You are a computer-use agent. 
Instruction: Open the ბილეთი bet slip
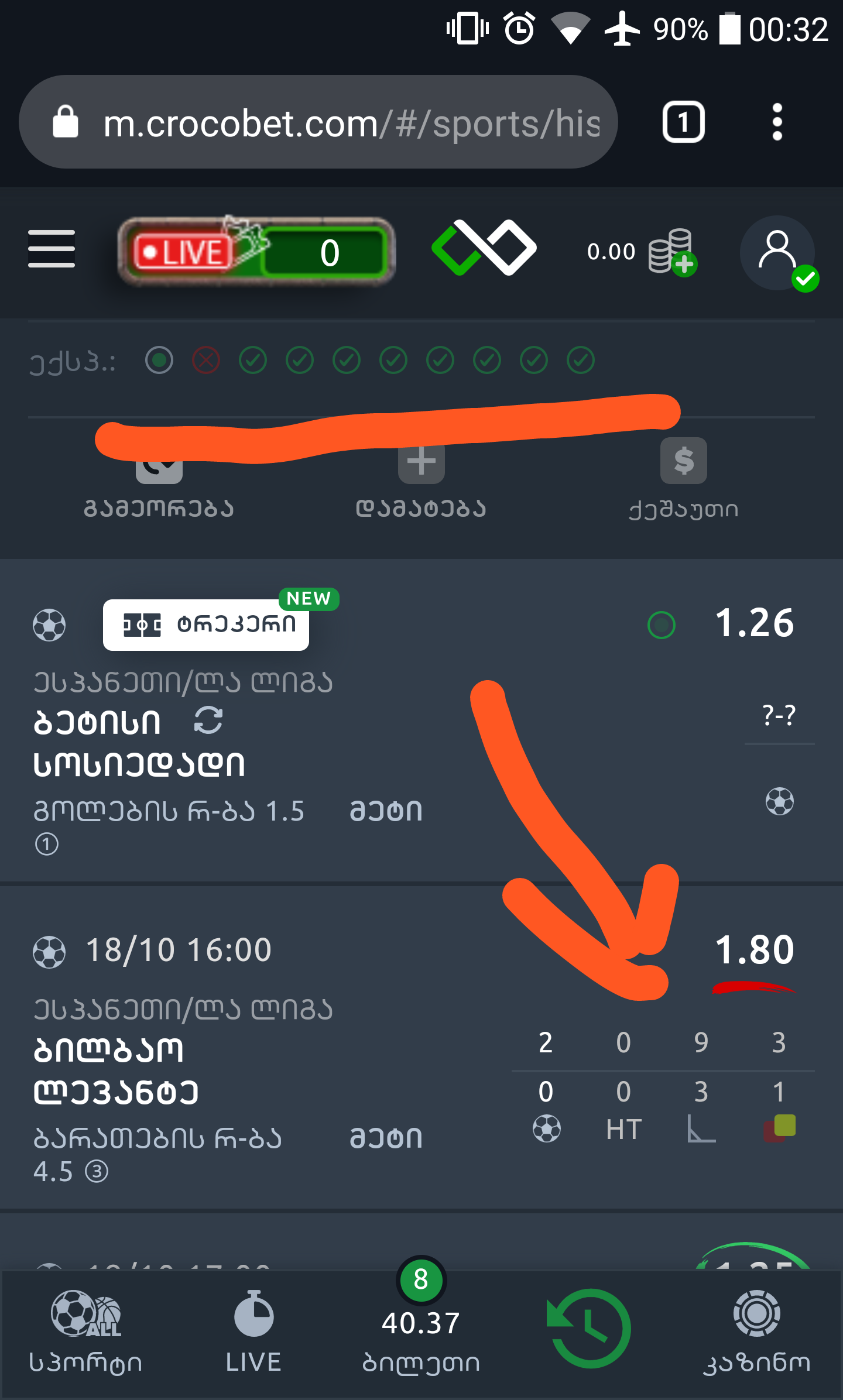[421, 1329]
